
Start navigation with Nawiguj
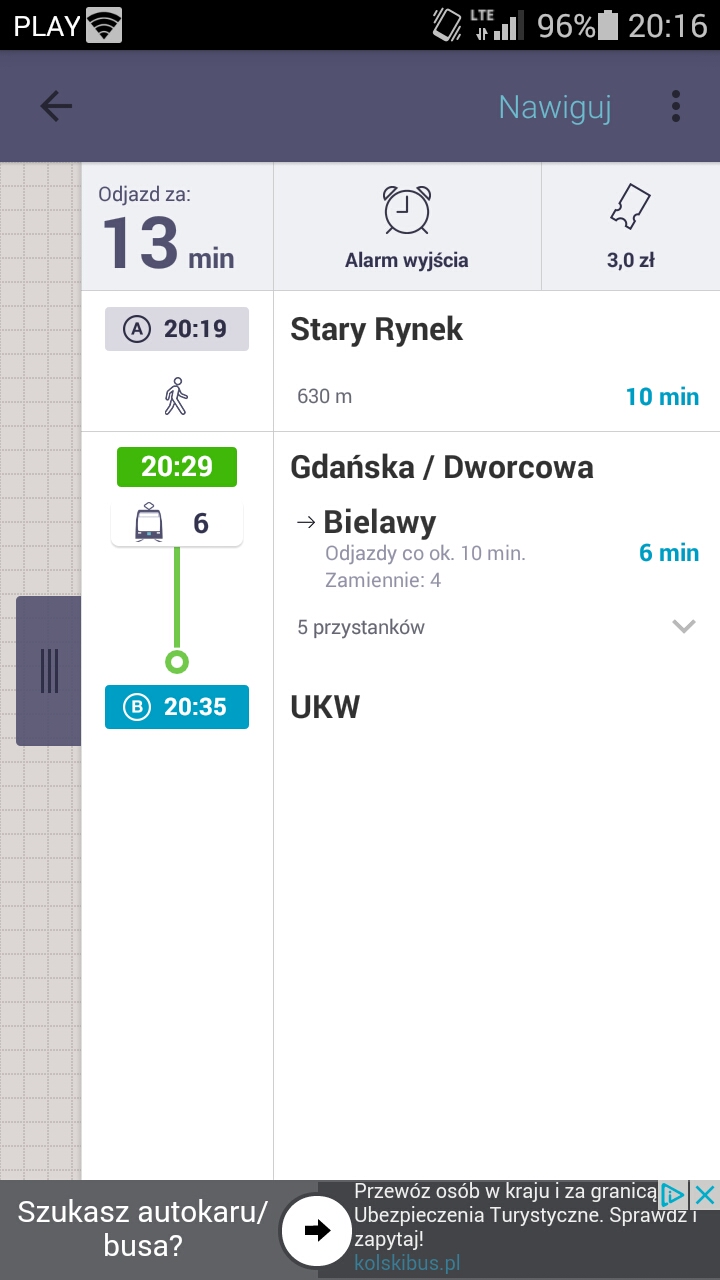555,107
